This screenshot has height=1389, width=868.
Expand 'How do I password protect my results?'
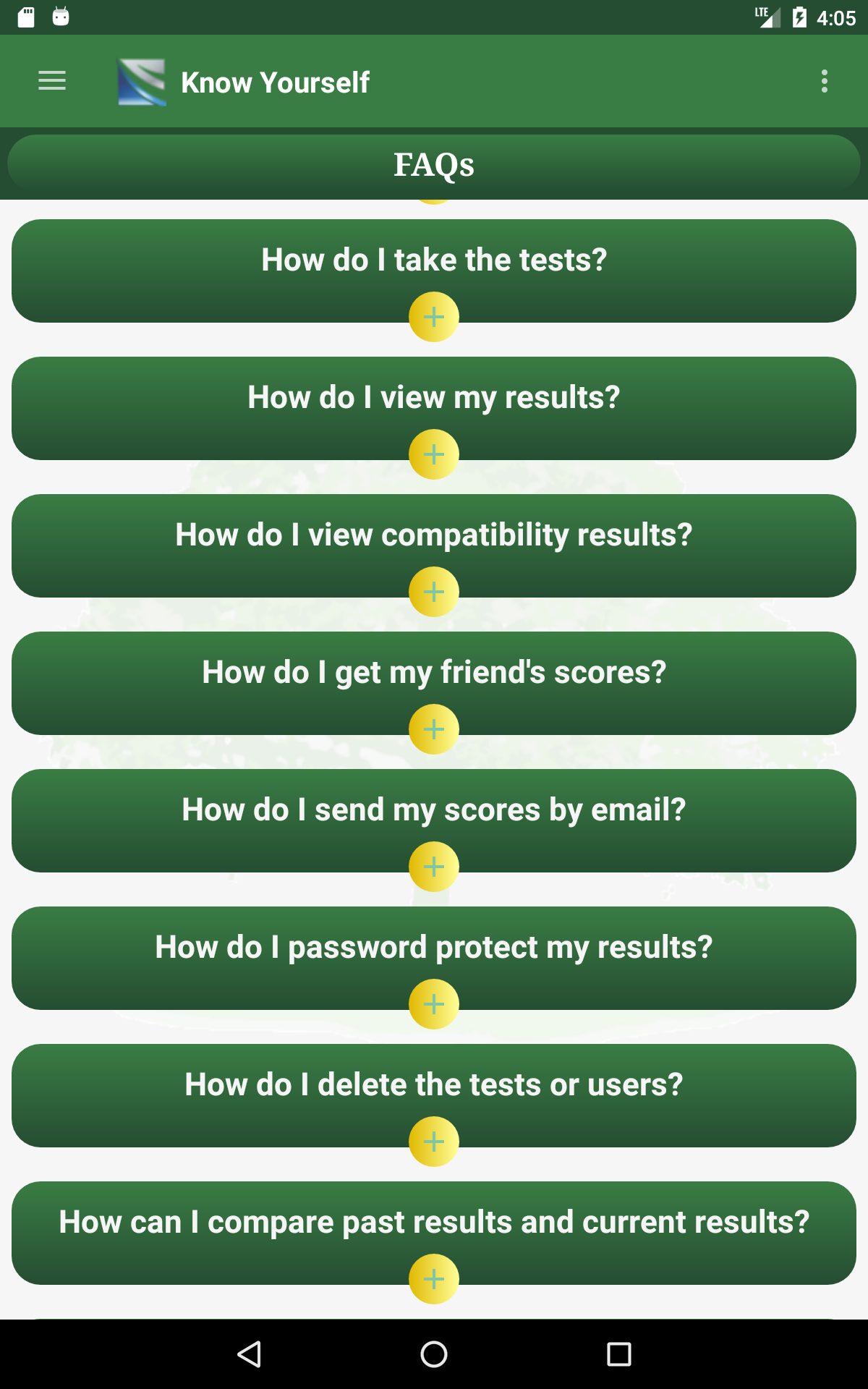[434, 1004]
